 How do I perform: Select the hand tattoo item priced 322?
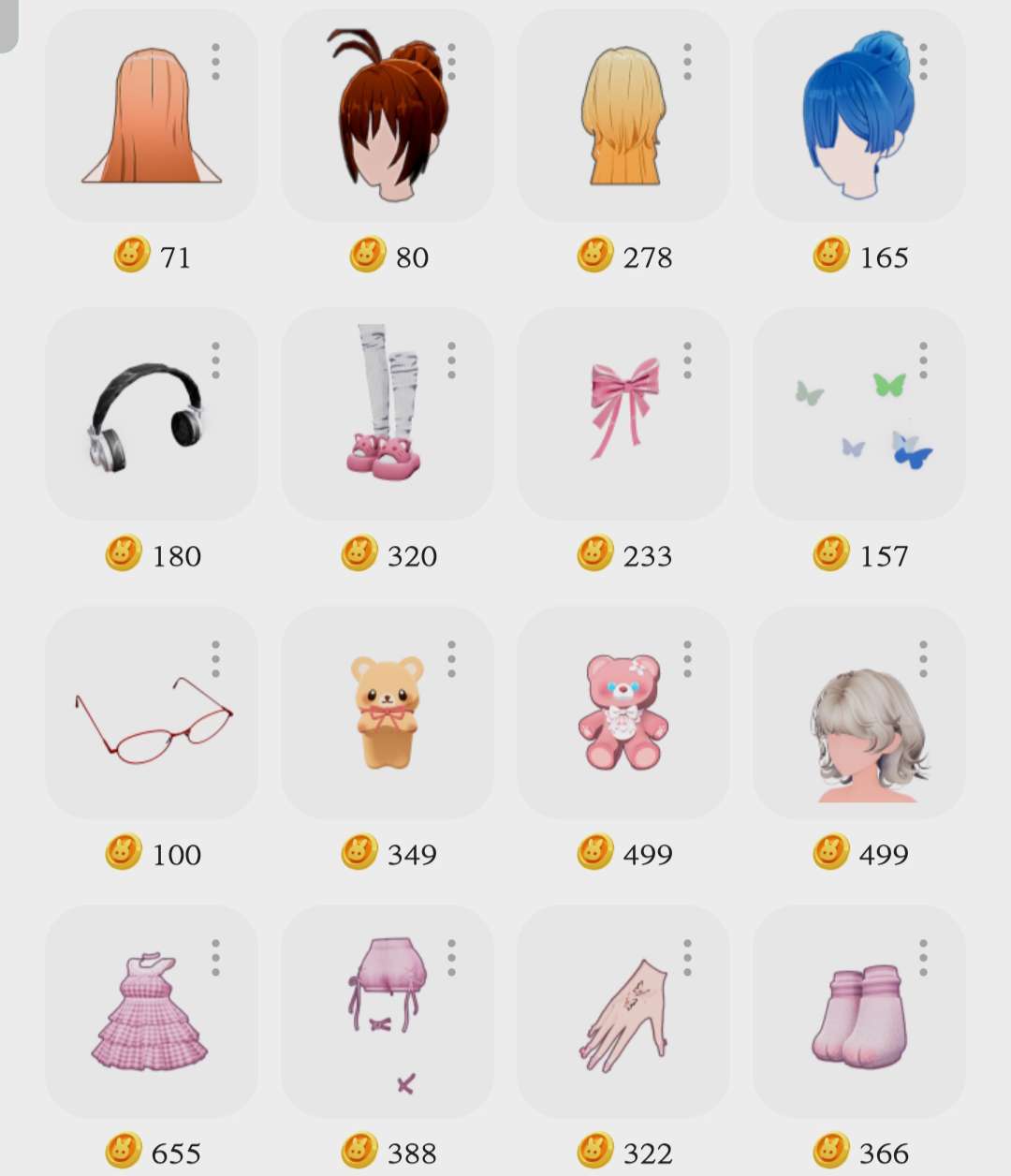(x=623, y=1013)
